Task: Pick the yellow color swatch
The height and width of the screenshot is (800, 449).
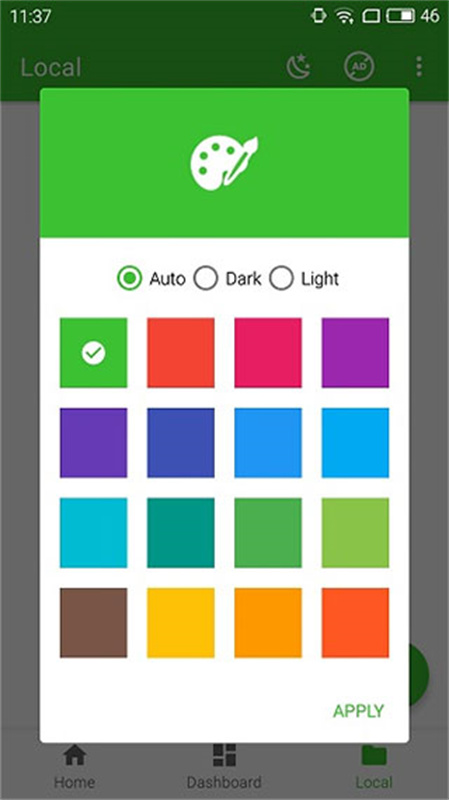Action: pos(181,622)
